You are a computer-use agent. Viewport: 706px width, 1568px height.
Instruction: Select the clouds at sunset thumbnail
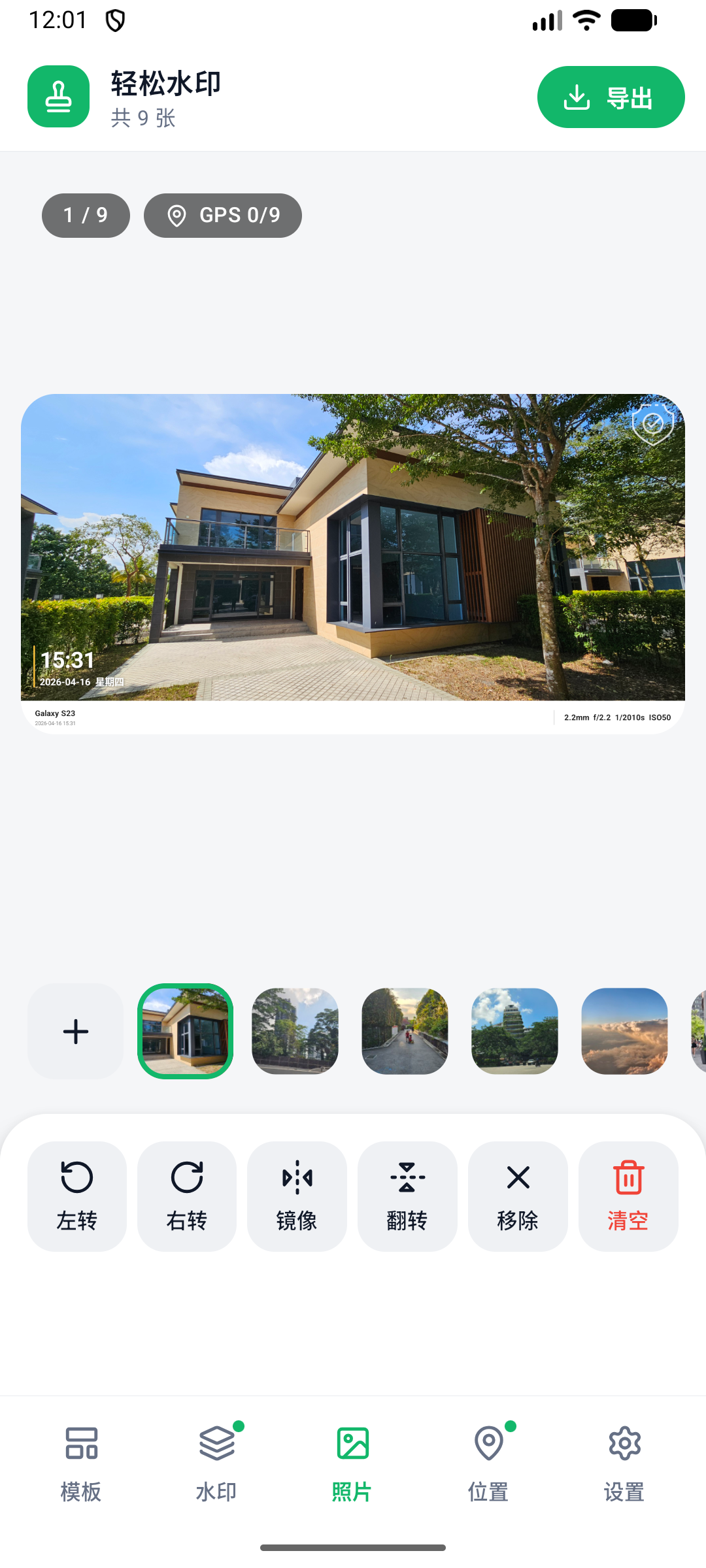pyautogui.click(x=625, y=1031)
